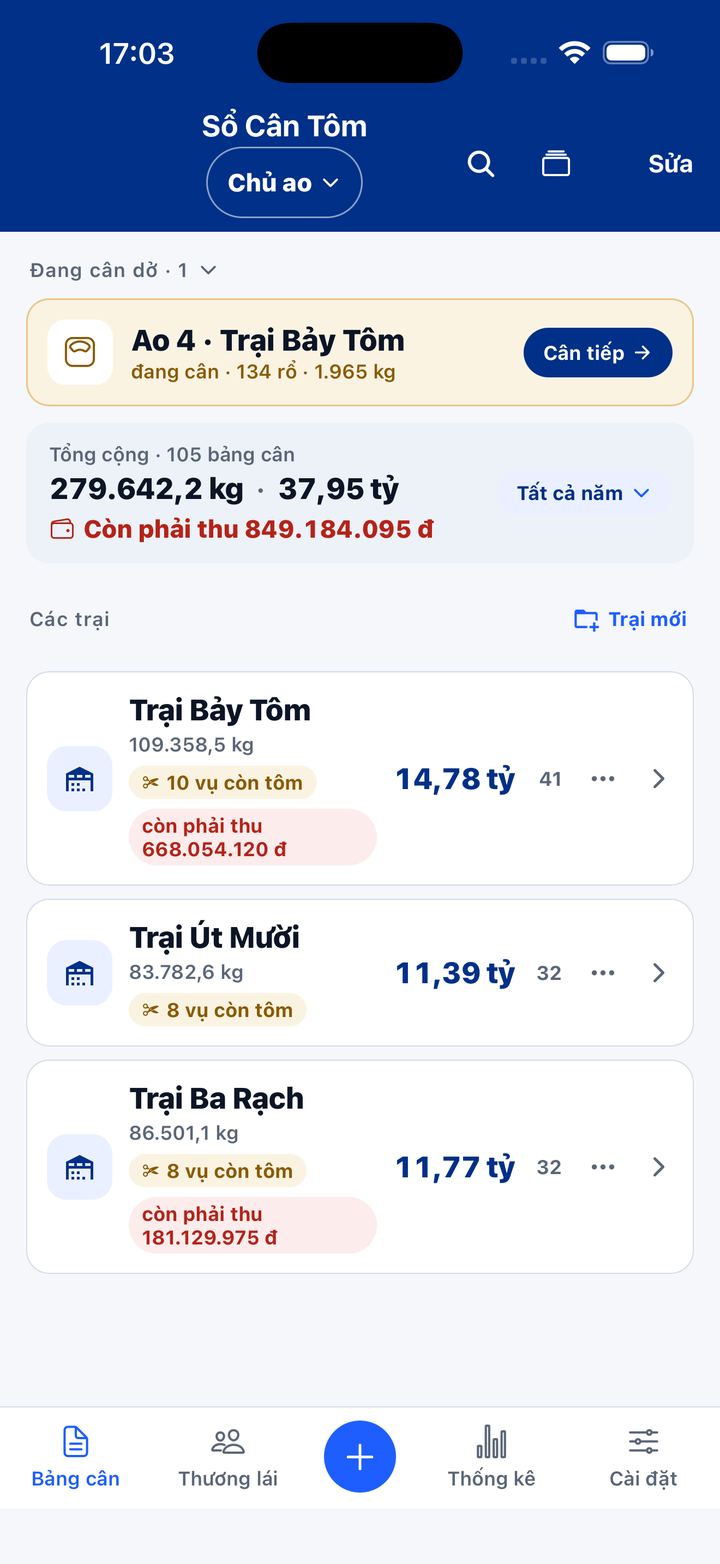This screenshot has height=1564, width=720.
Task: Switch to the Thống kê tab
Action: [491, 1457]
